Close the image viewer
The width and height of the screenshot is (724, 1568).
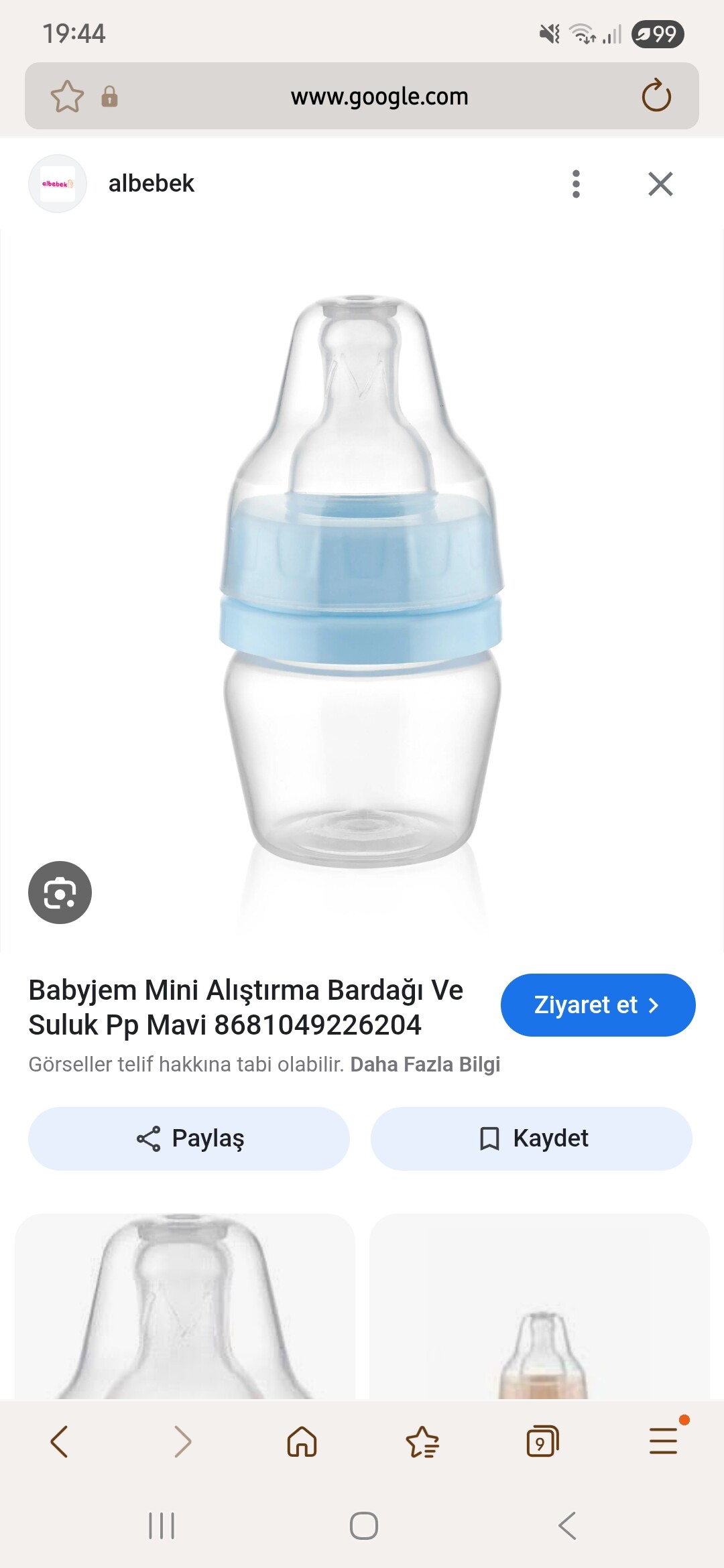[x=660, y=184]
